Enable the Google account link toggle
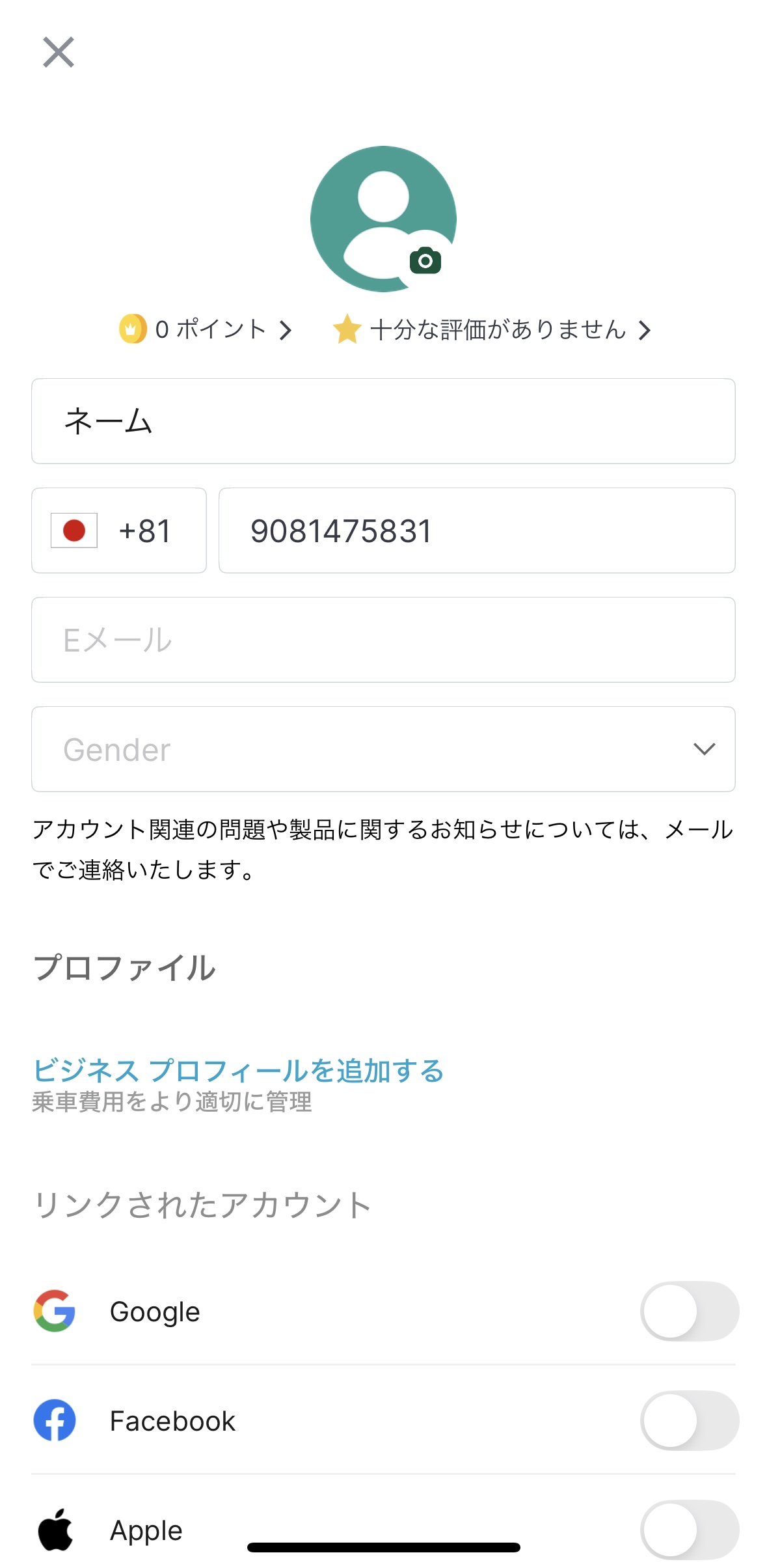This screenshot has width=767, height=1568. click(689, 1311)
